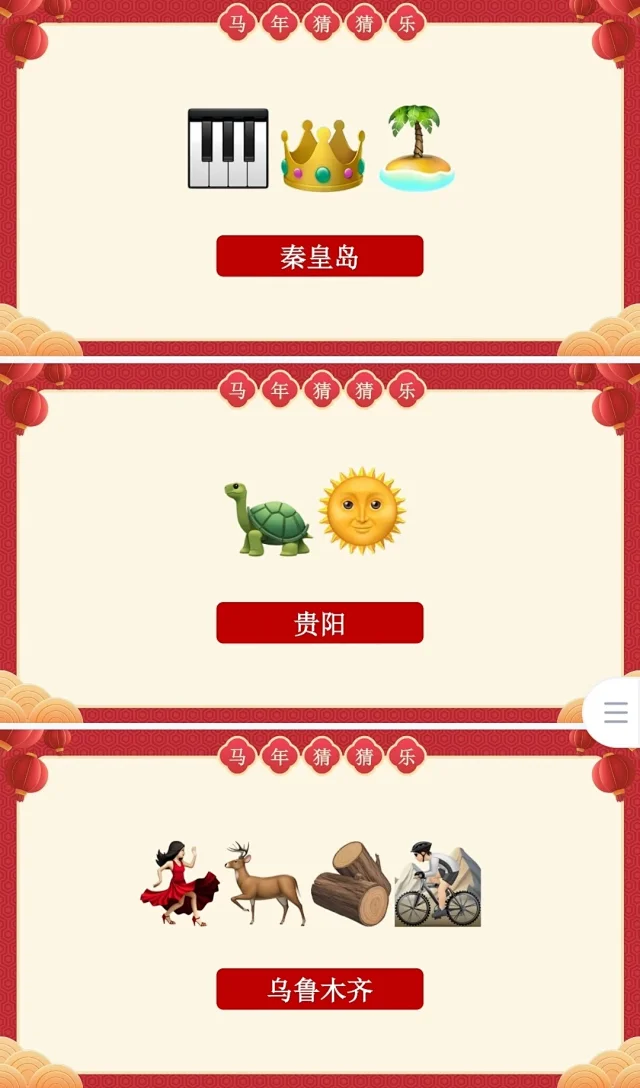Image resolution: width=640 pixels, height=1088 pixels.
Task: Open the floating hamburger menu button
Action: pos(615,712)
